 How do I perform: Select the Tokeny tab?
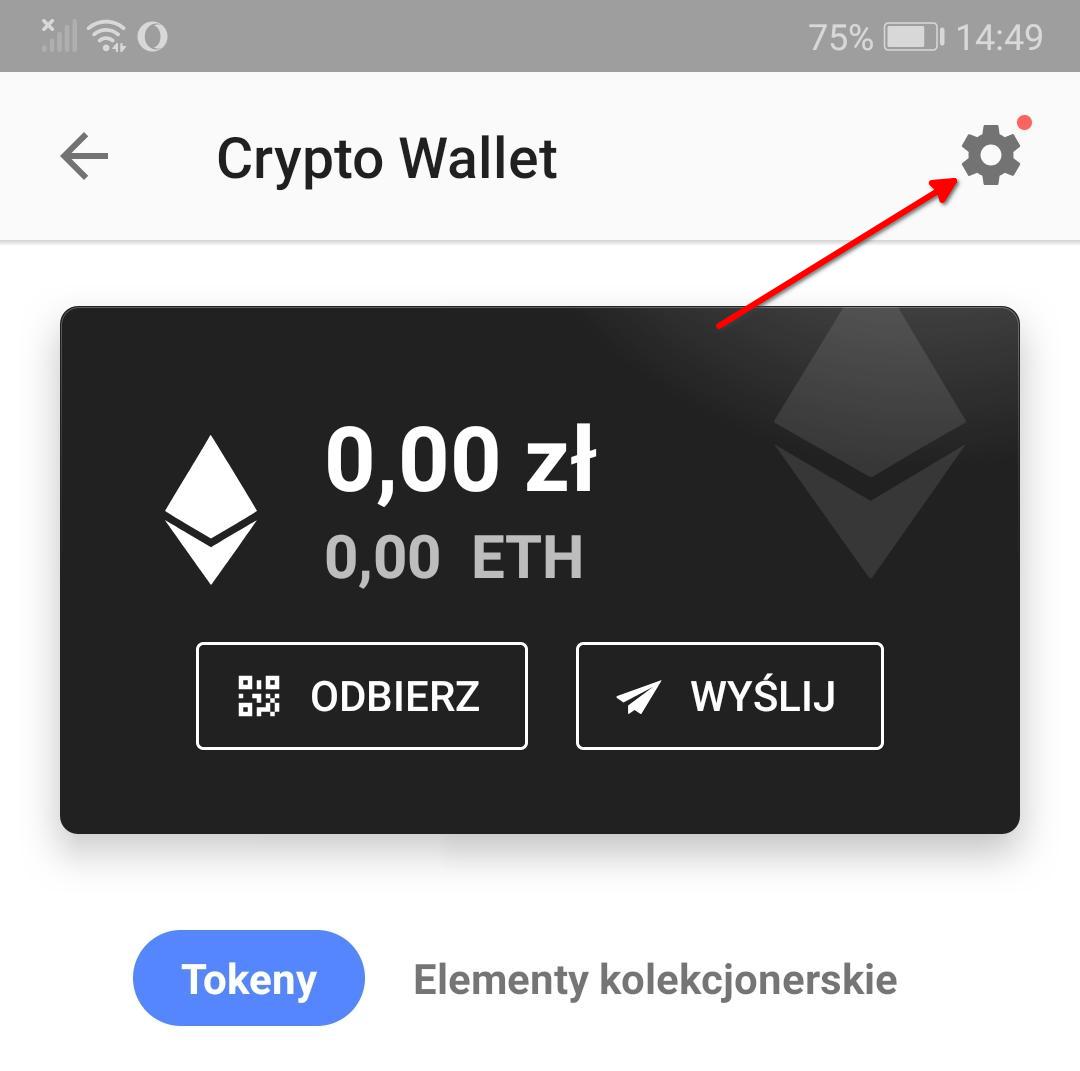click(x=249, y=979)
